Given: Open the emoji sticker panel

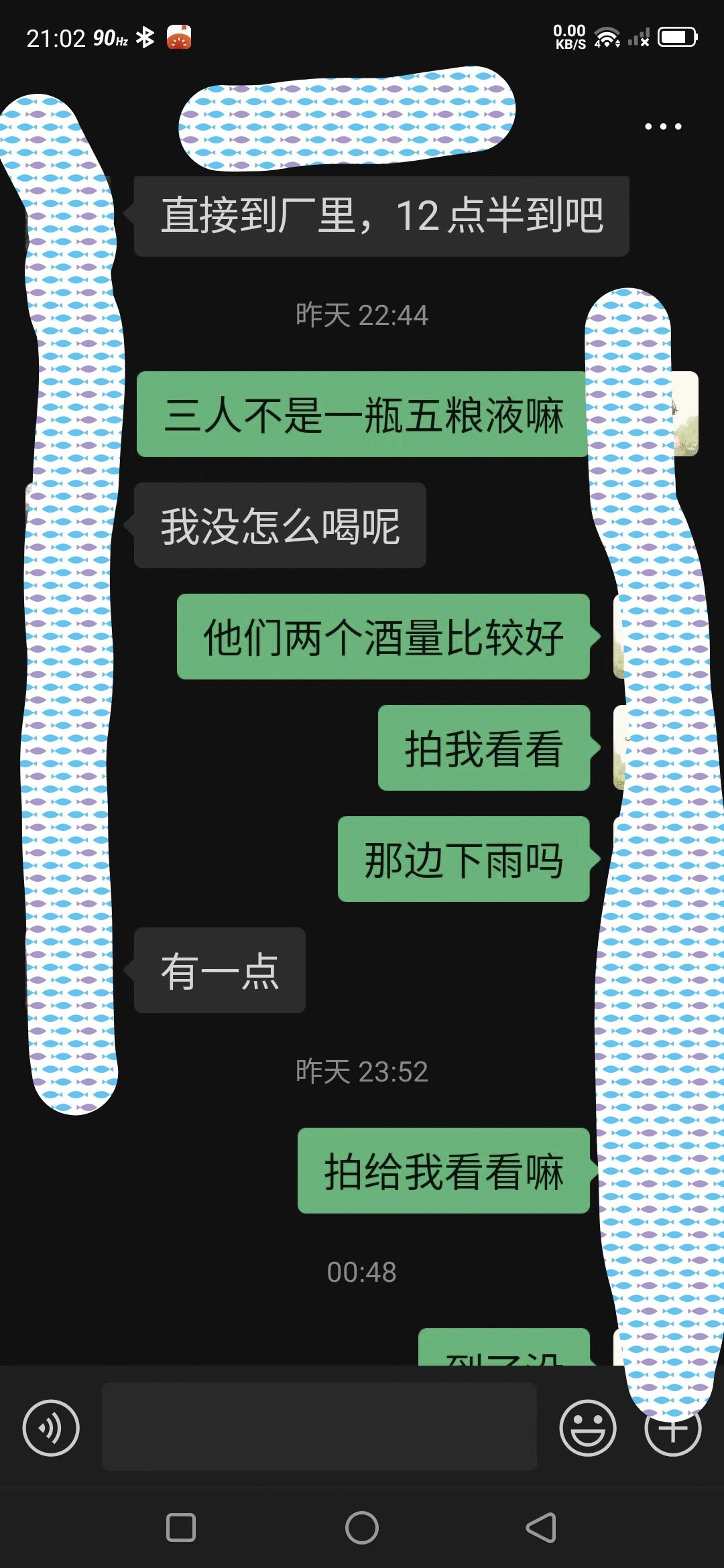Looking at the screenshot, I should tap(588, 1427).
